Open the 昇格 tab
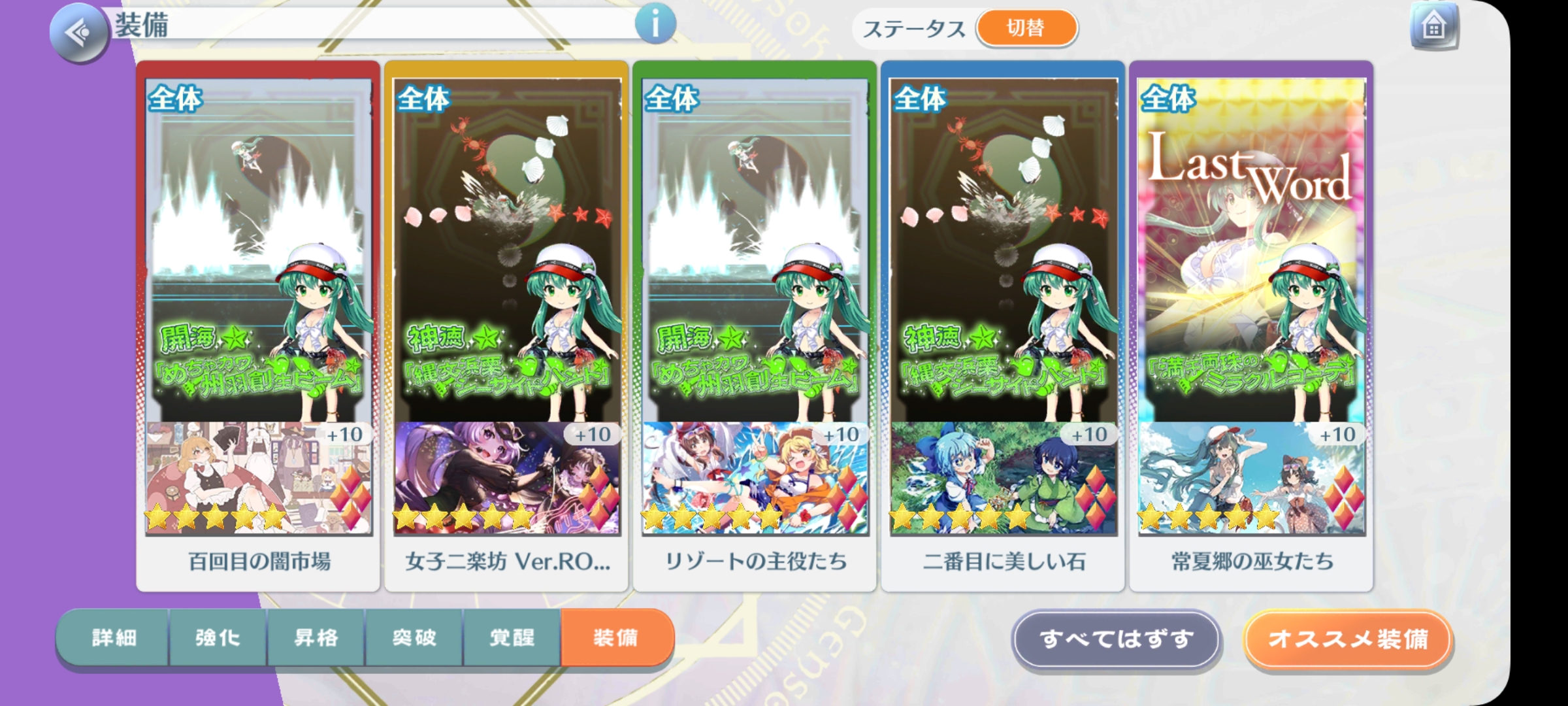 (316, 637)
